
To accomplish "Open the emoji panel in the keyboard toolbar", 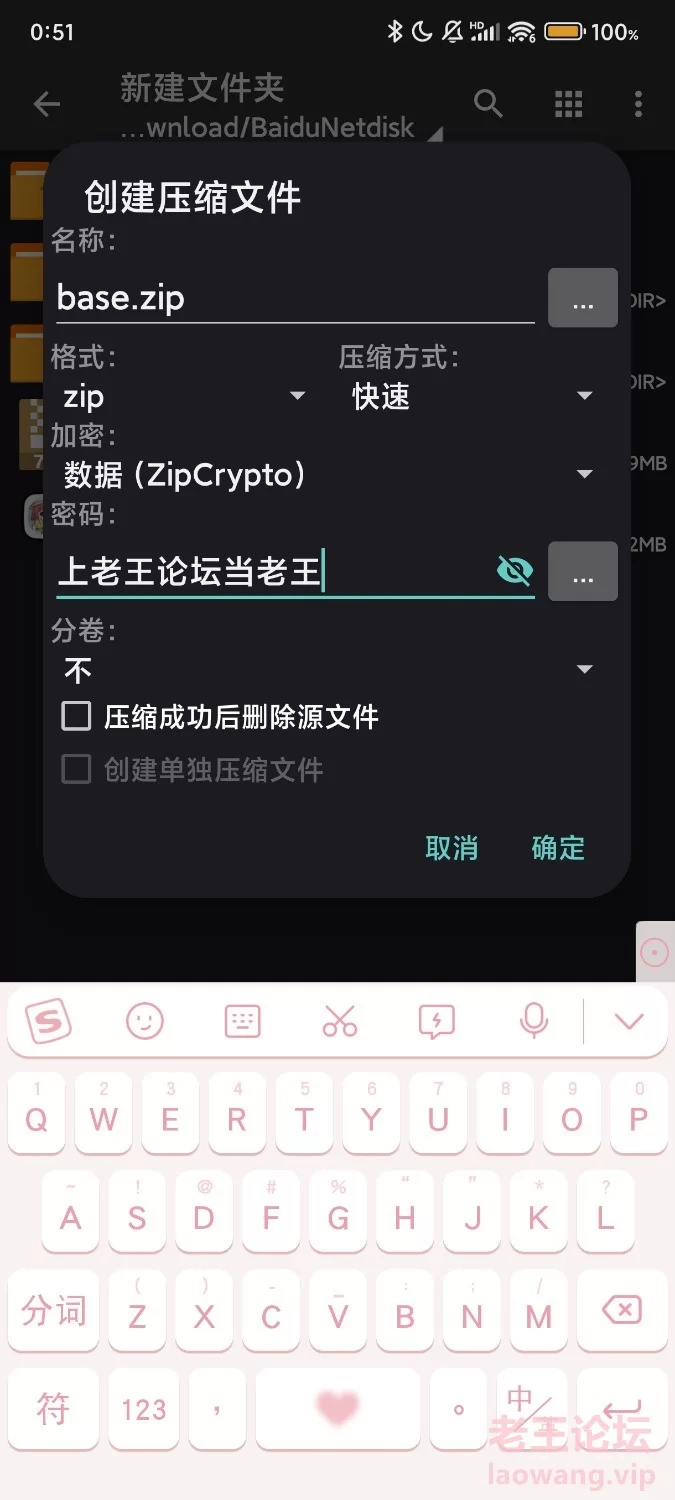I will (145, 1021).
